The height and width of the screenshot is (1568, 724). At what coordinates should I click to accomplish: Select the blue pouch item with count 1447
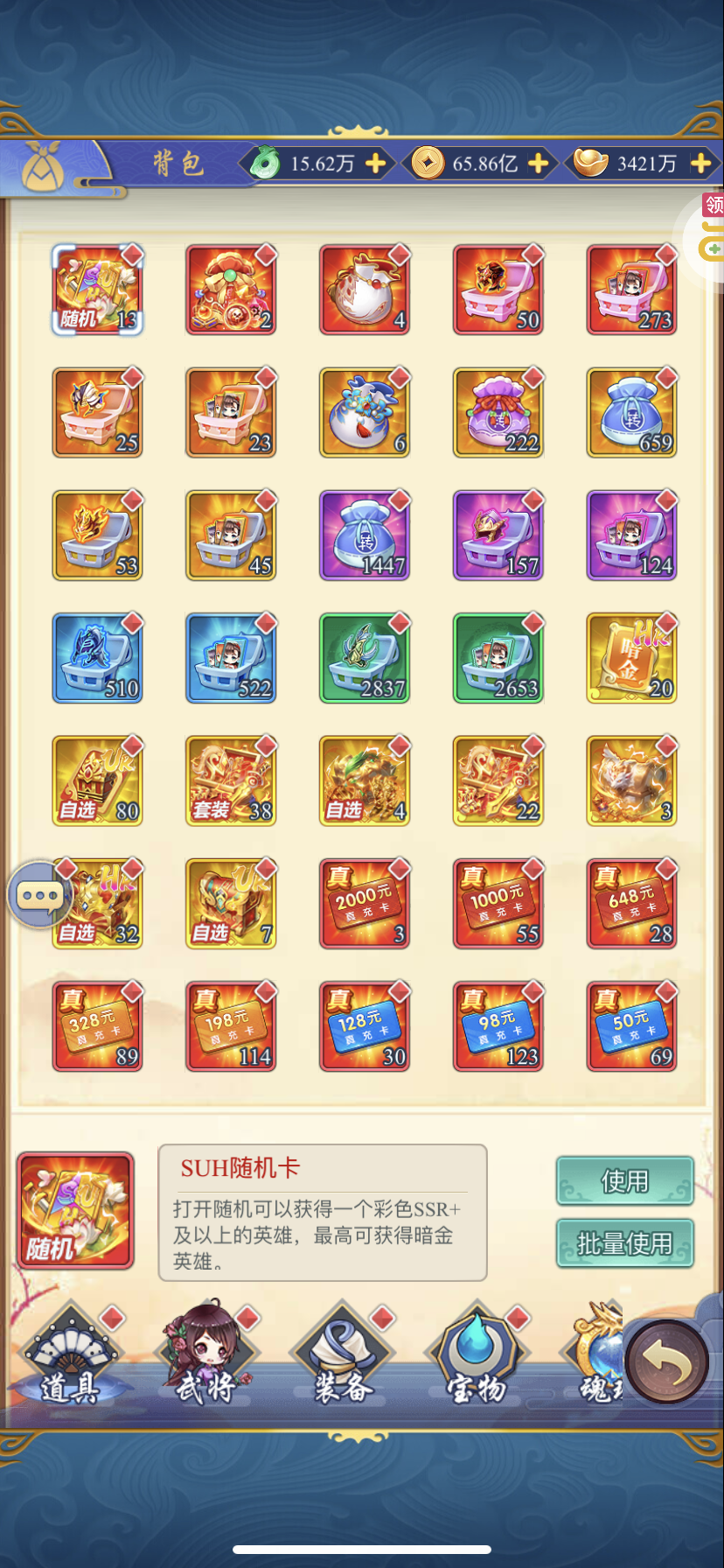pos(365,535)
